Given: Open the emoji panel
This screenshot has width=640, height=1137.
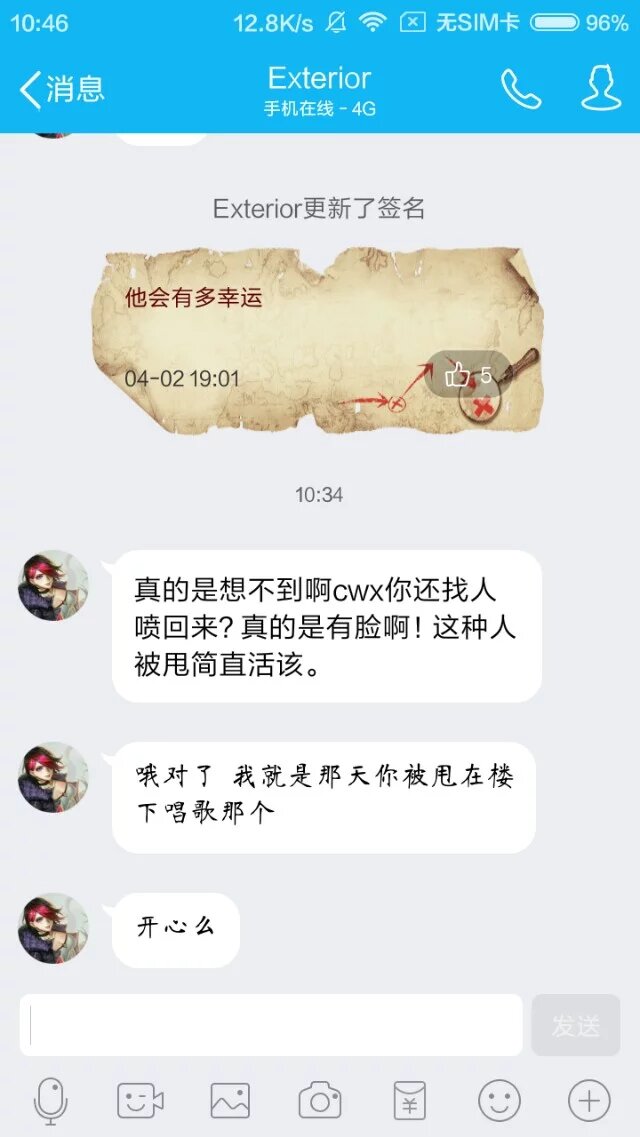Looking at the screenshot, I should (x=499, y=1101).
